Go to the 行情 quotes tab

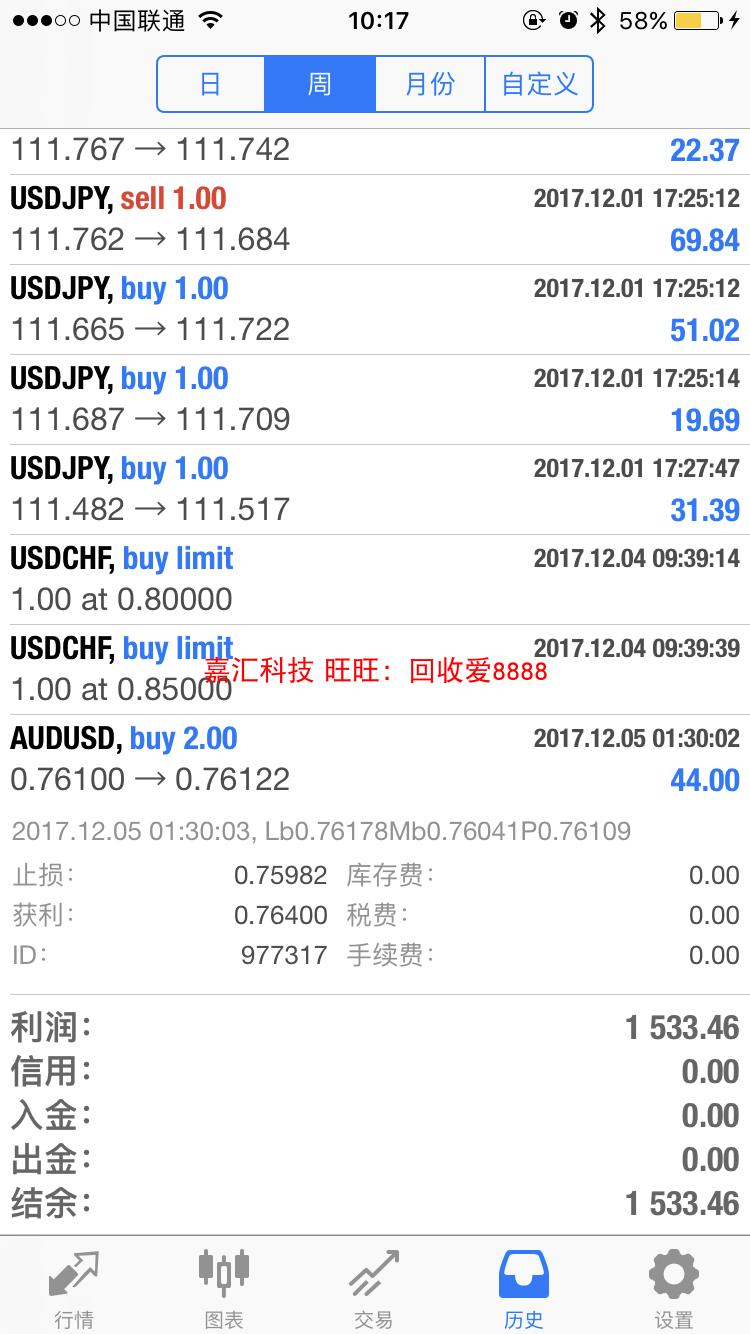pyautogui.click(x=74, y=1287)
